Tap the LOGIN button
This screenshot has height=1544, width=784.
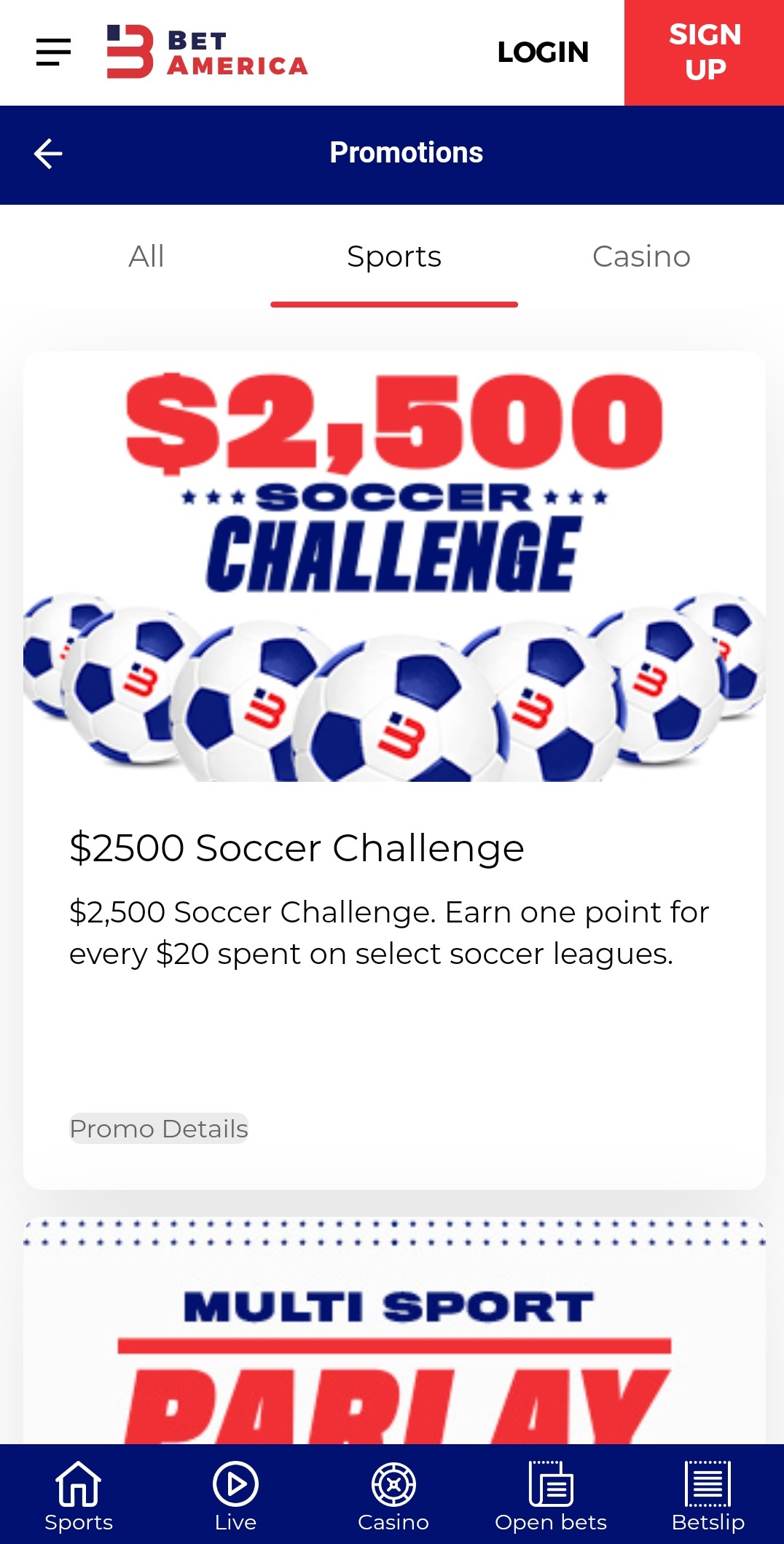(543, 52)
